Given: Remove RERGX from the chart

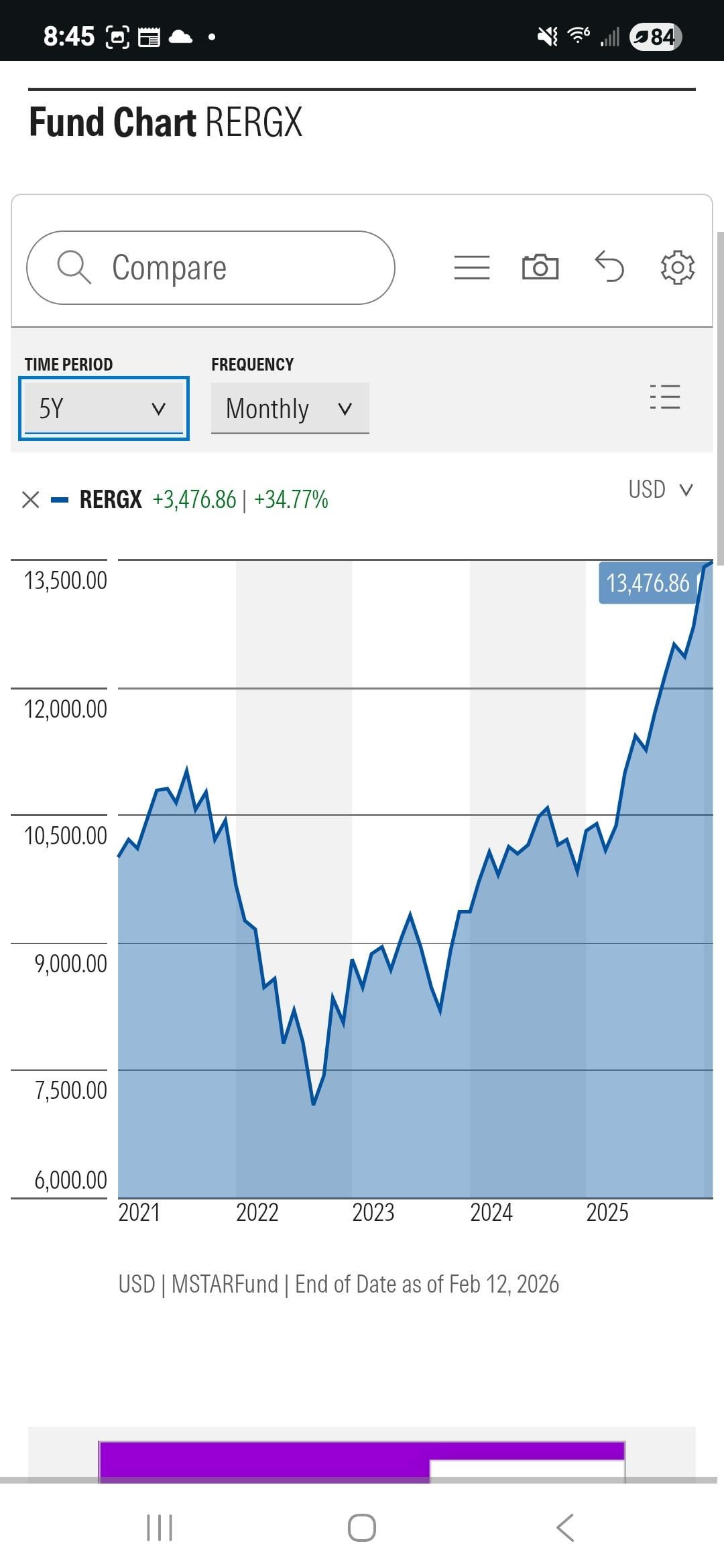Looking at the screenshot, I should (x=31, y=500).
